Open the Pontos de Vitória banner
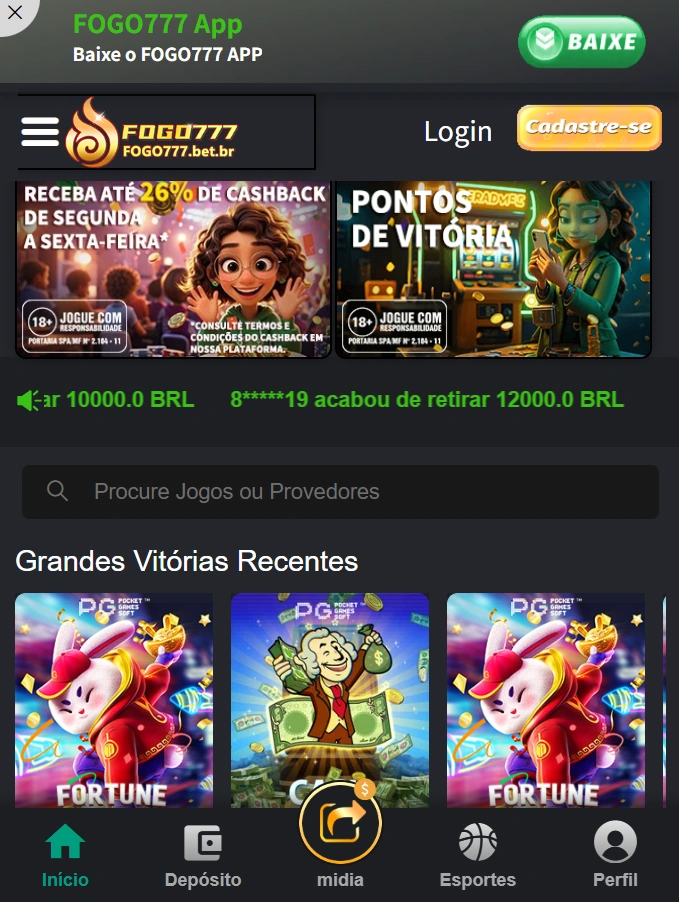This screenshot has height=902, width=679. 493,268
